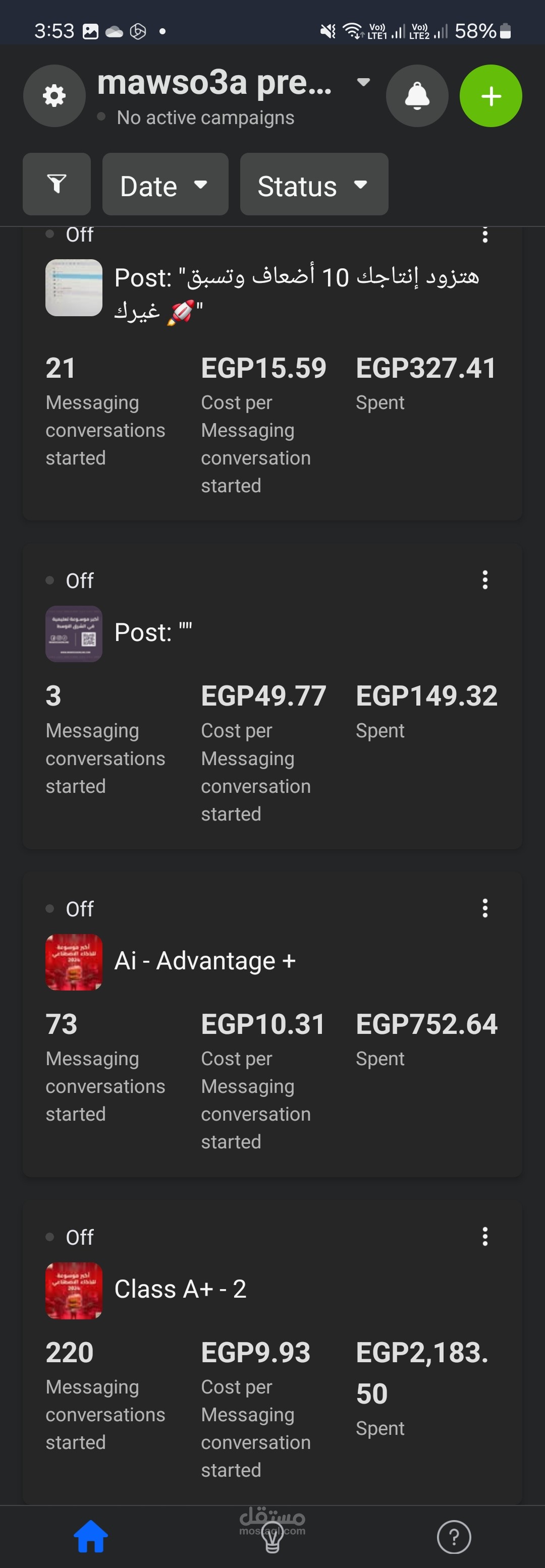The height and width of the screenshot is (1568, 545).
Task: Expand the Date dropdown
Action: (x=165, y=185)
